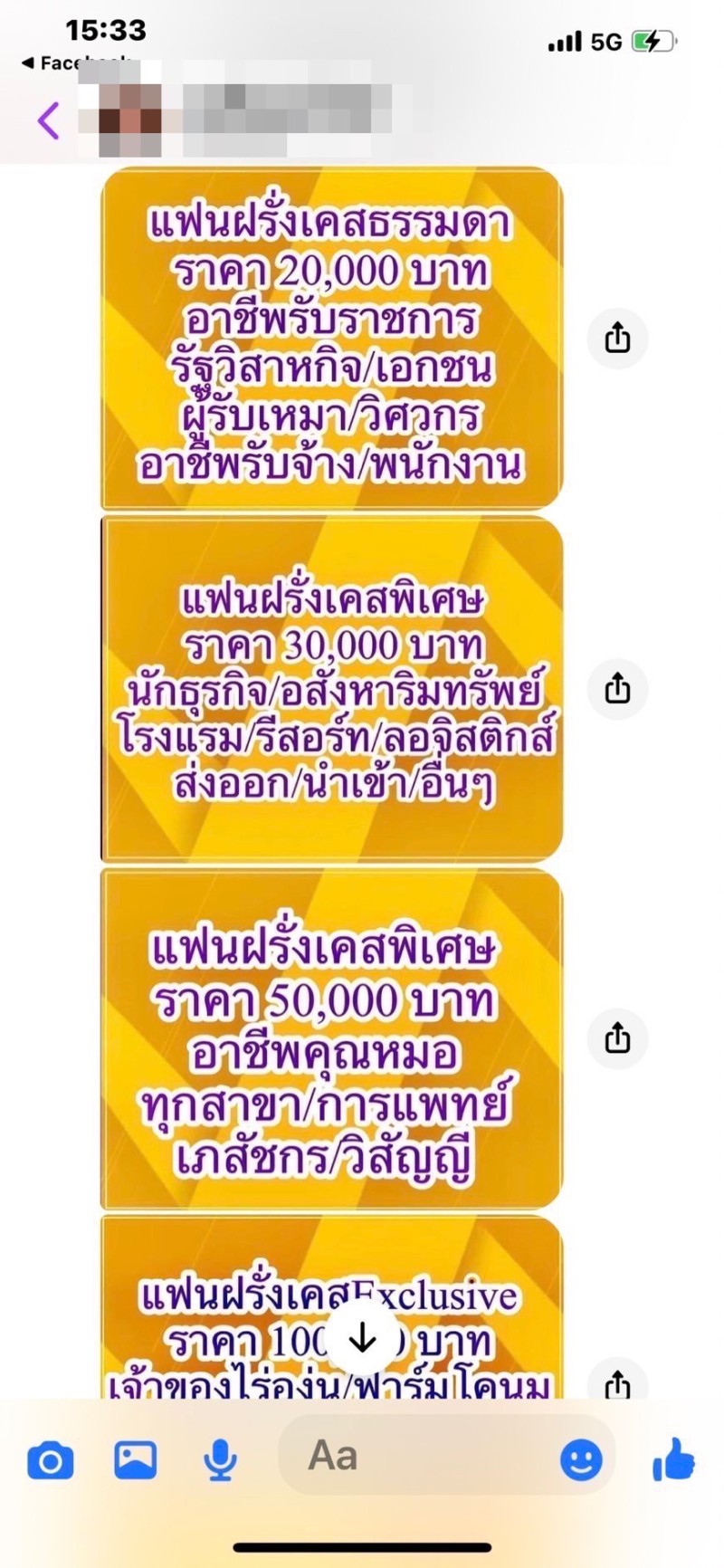
Task: Open the 50,000 baht image
Action: (x=331, y=1037)
